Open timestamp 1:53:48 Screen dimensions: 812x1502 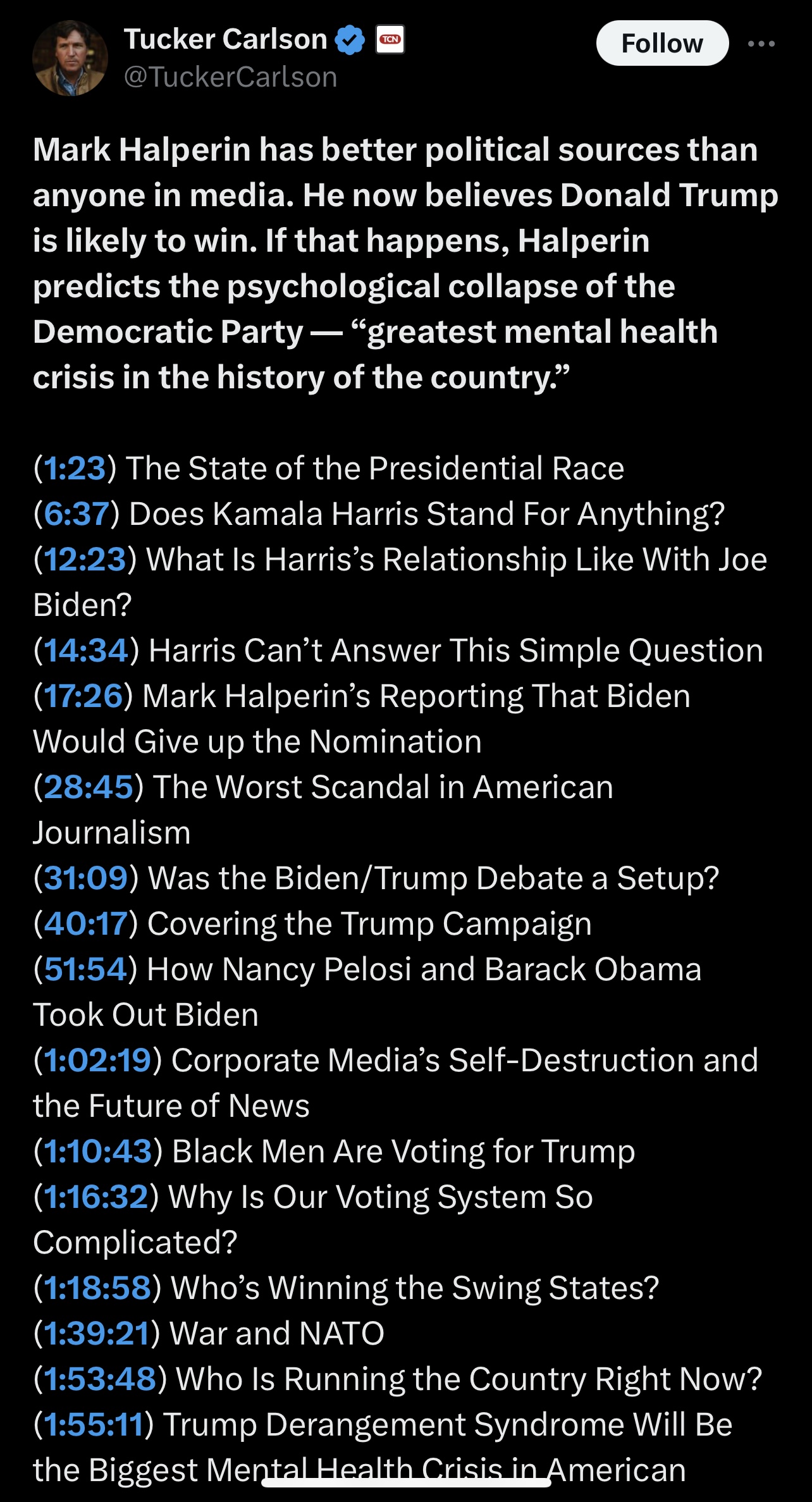point(100,1379)
